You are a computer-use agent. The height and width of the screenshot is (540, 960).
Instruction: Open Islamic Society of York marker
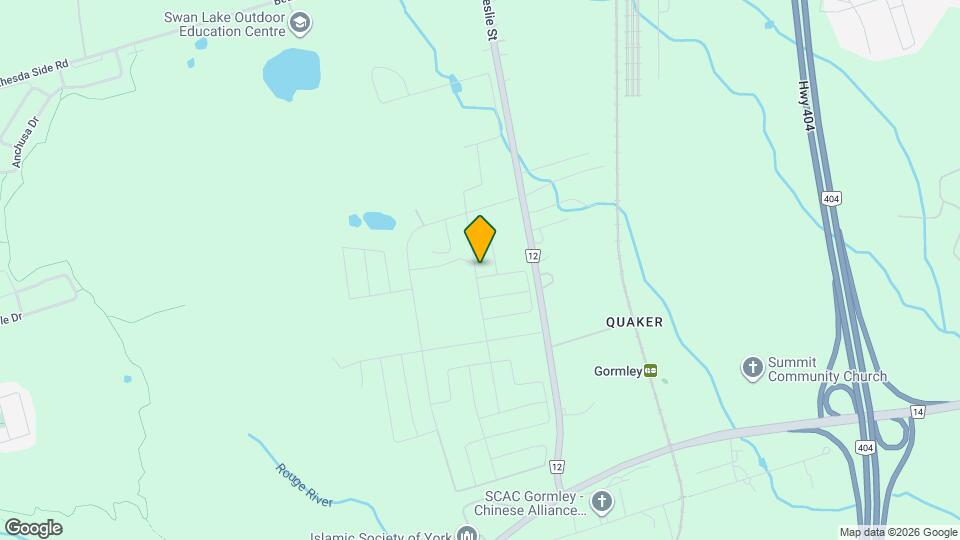466,534
